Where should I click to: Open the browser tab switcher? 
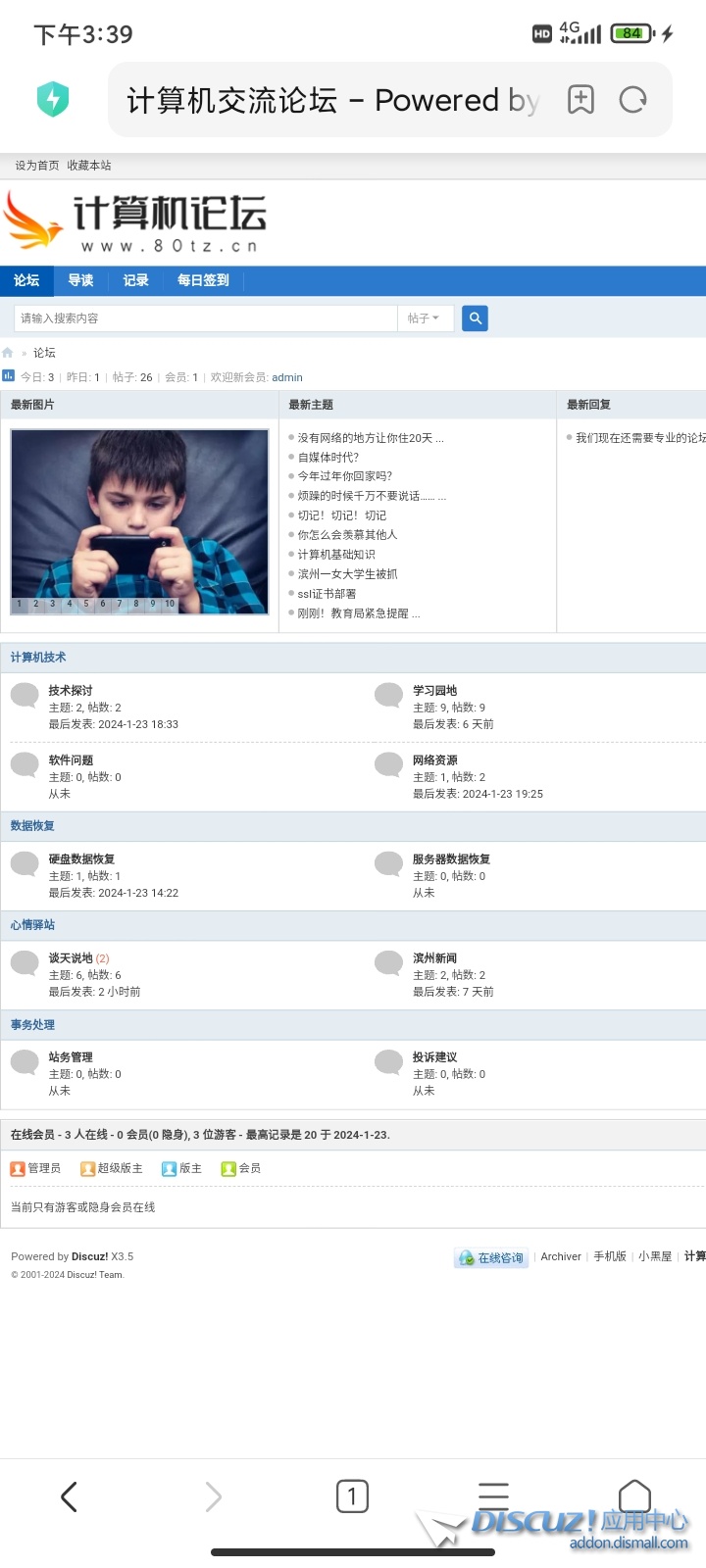coord(352,1496)
